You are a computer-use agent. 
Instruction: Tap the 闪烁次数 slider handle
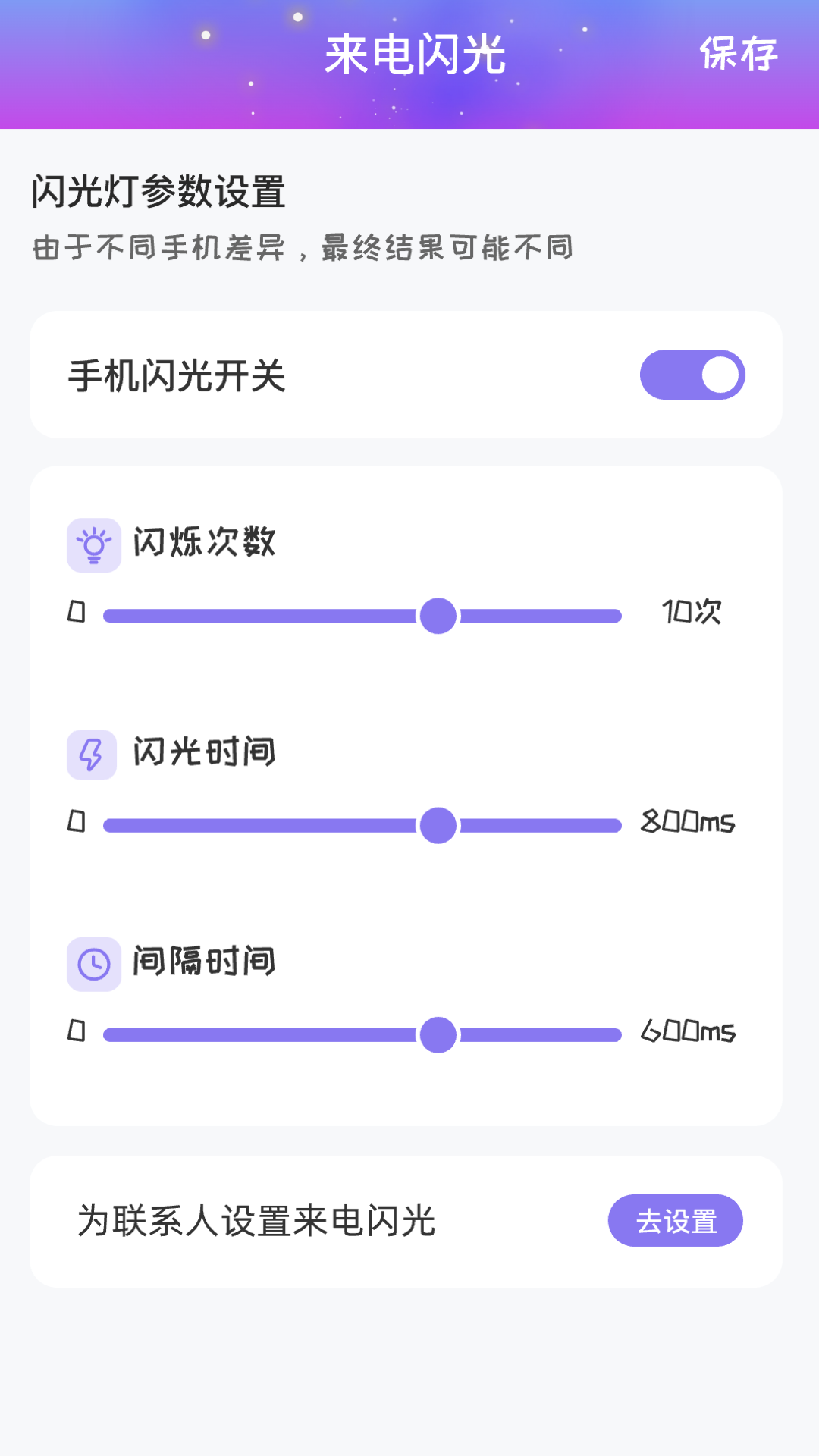[x=438, y=616]
